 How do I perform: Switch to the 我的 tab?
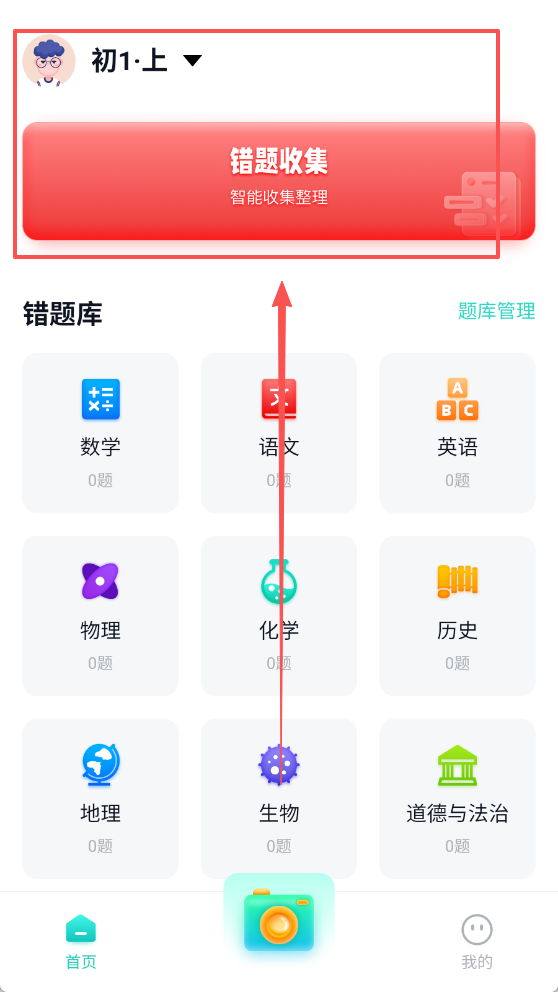477,941
